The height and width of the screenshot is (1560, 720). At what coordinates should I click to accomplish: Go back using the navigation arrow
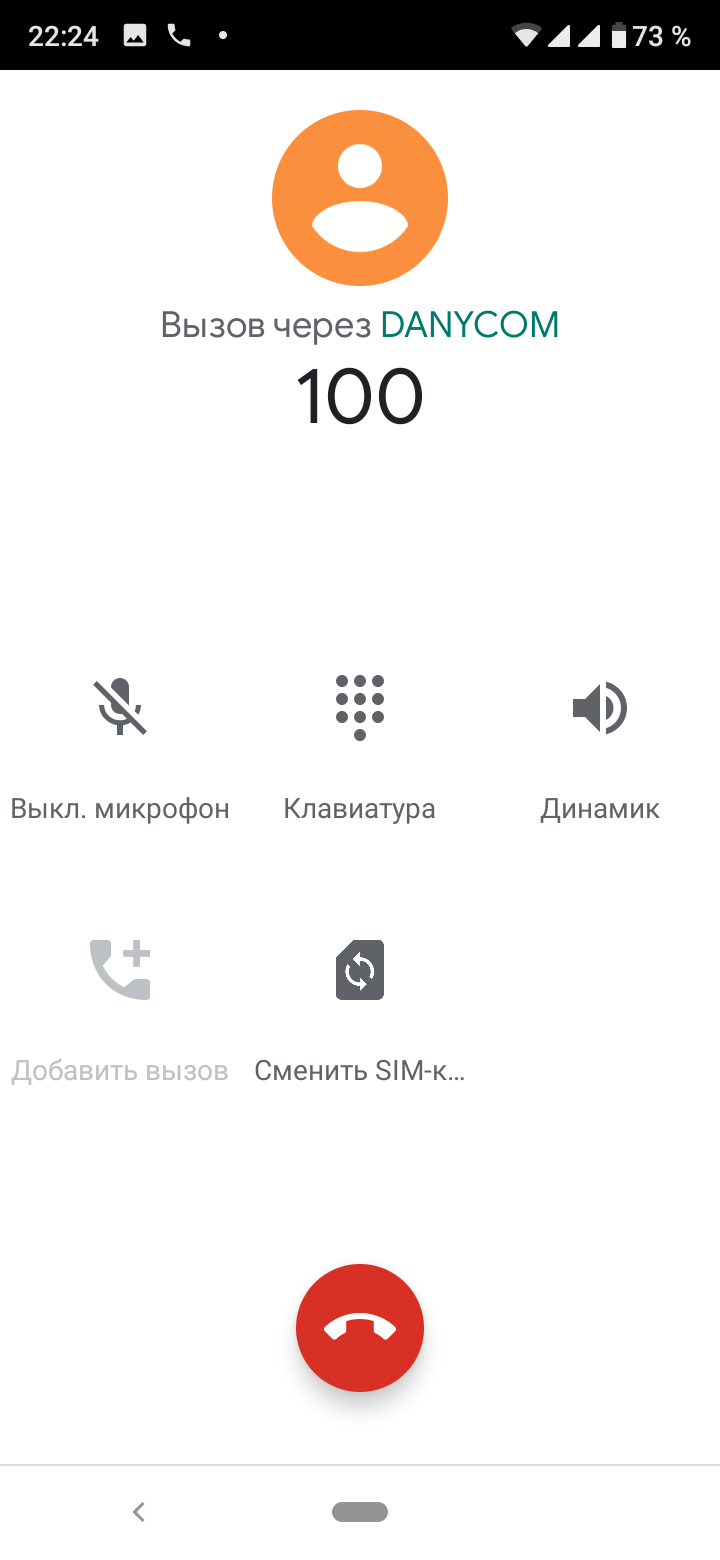[x=139, y=1512]
